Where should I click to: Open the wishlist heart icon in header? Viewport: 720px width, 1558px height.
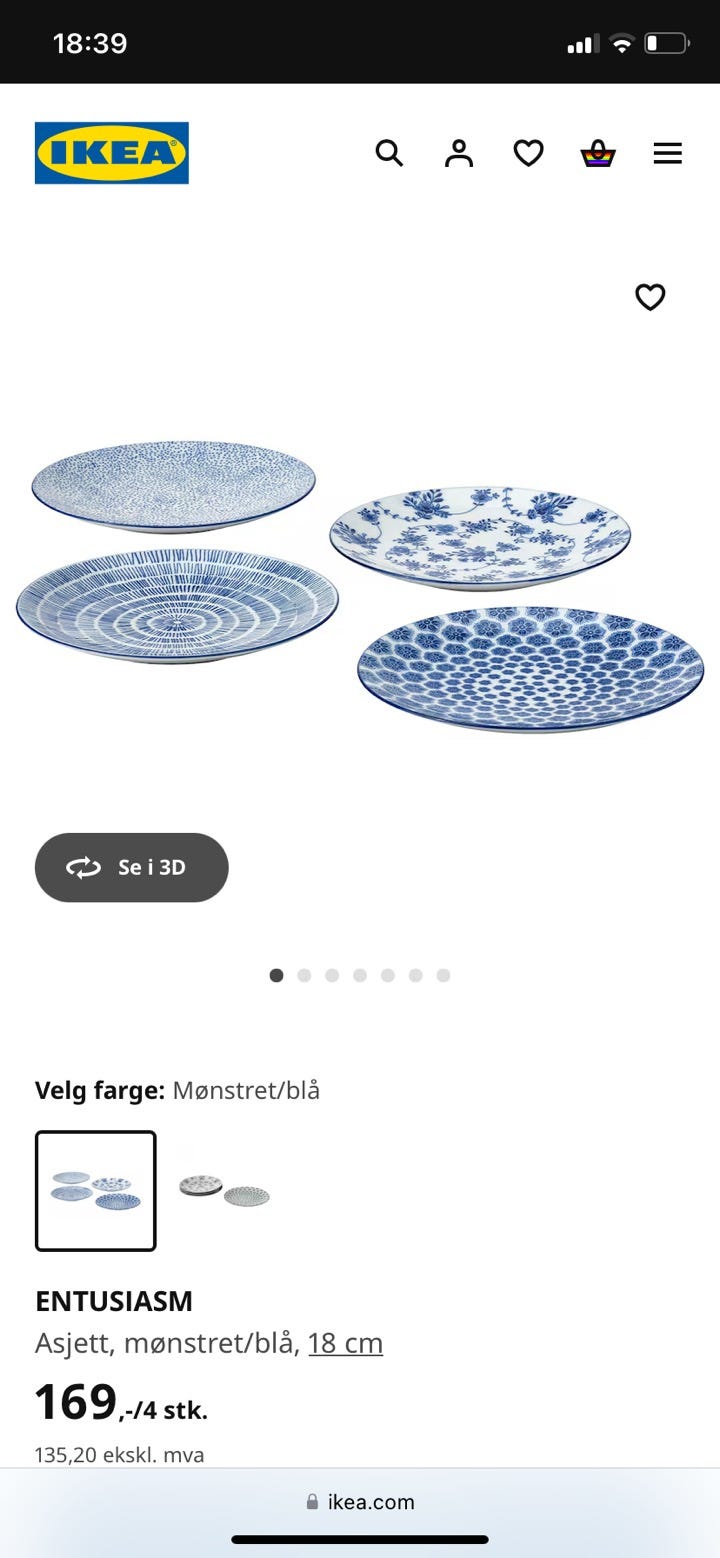point(528,153)
